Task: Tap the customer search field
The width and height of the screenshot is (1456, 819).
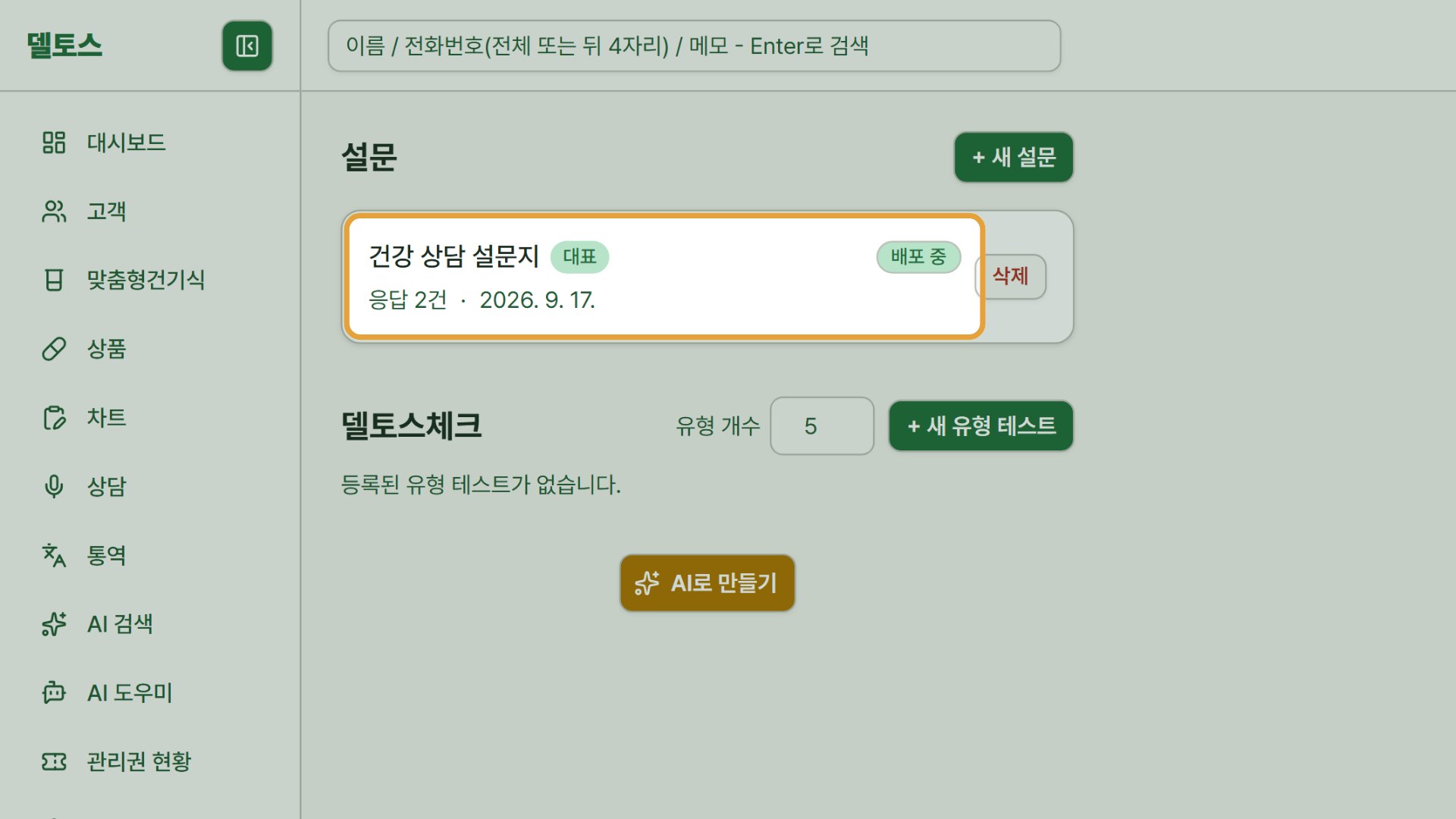Action: click(x=694, y=46)
